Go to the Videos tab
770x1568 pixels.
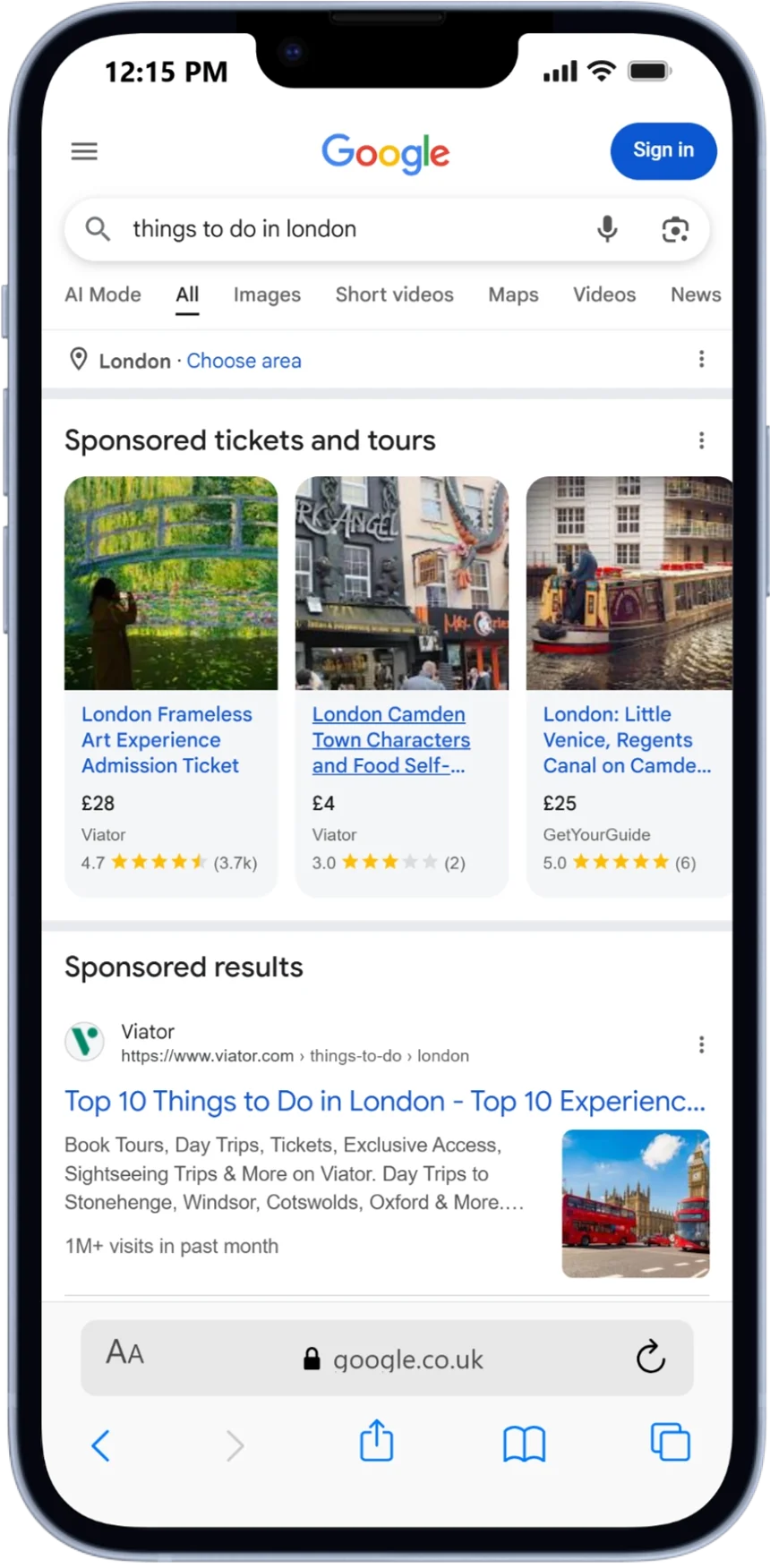coord(604,294)
